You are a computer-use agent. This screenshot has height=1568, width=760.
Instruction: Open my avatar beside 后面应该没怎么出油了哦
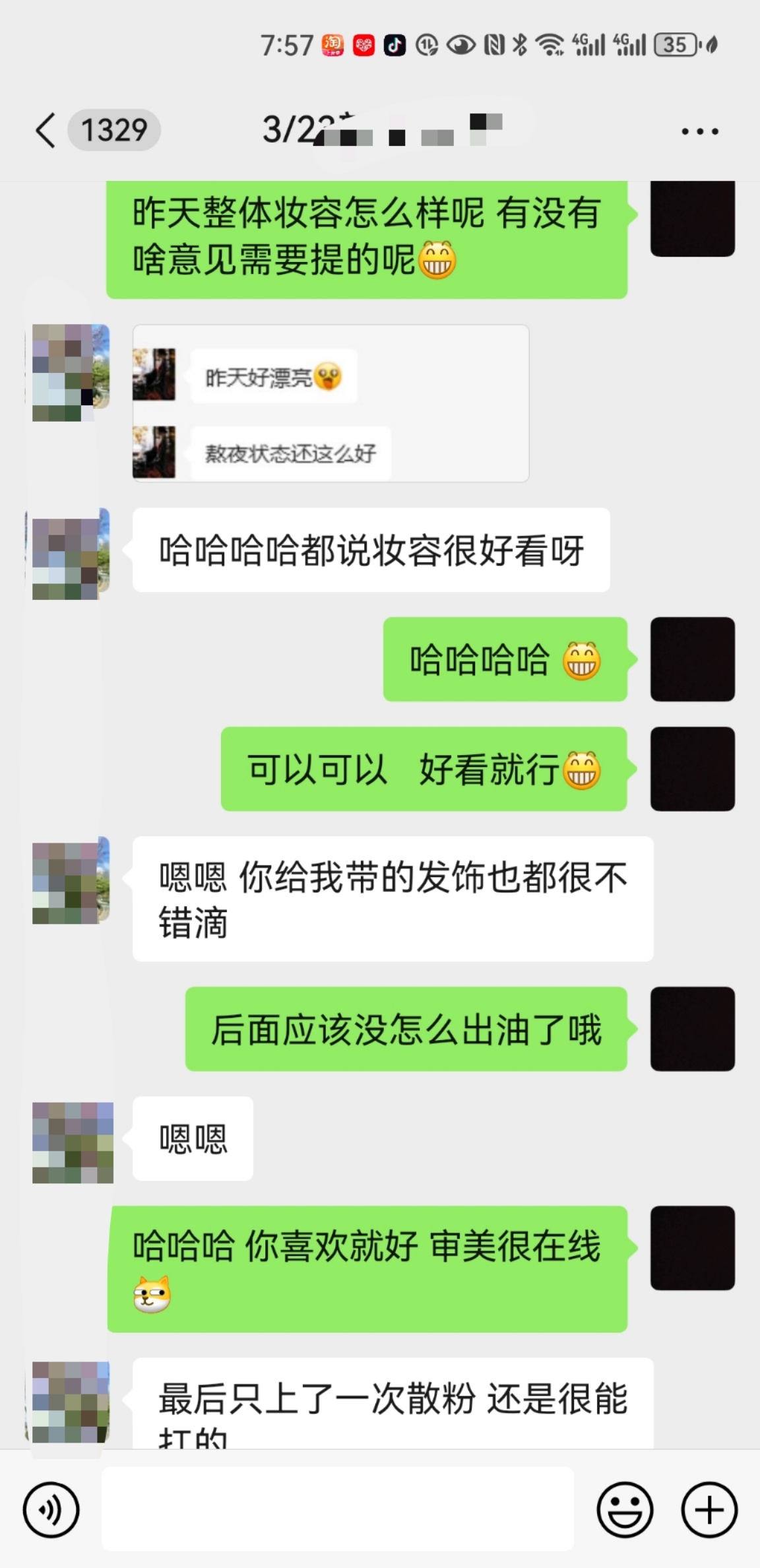692,1029
